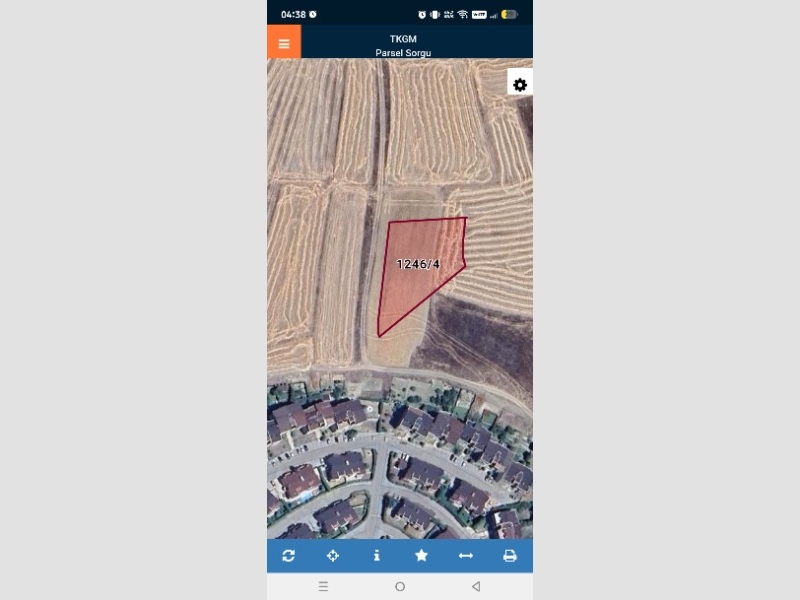The image size is (800, 600).
Task: Go to the home screen
Action: pos(400,586)
